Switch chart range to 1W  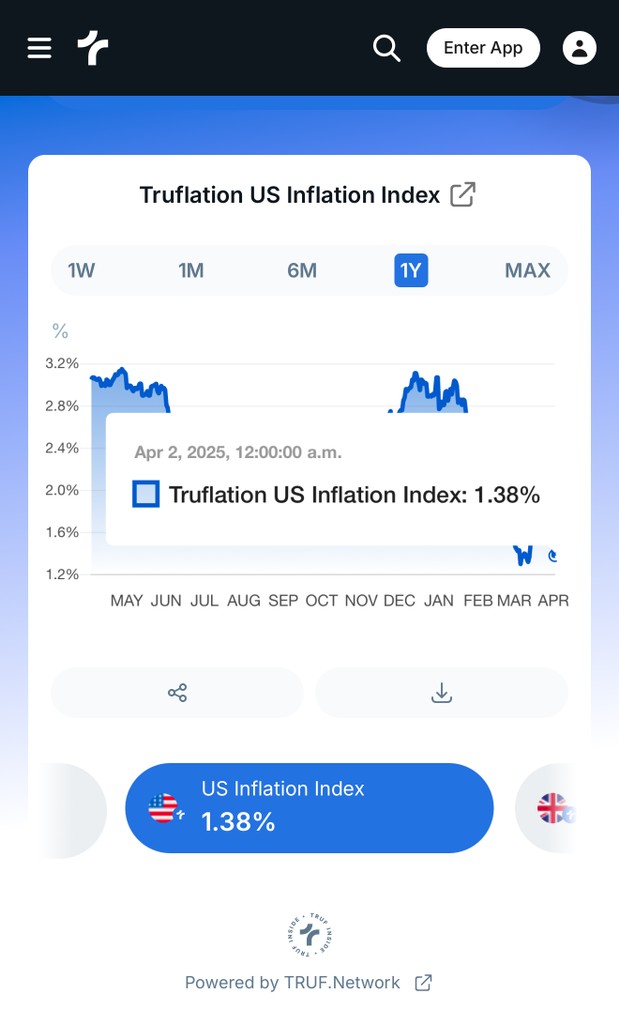coord(81,270)
